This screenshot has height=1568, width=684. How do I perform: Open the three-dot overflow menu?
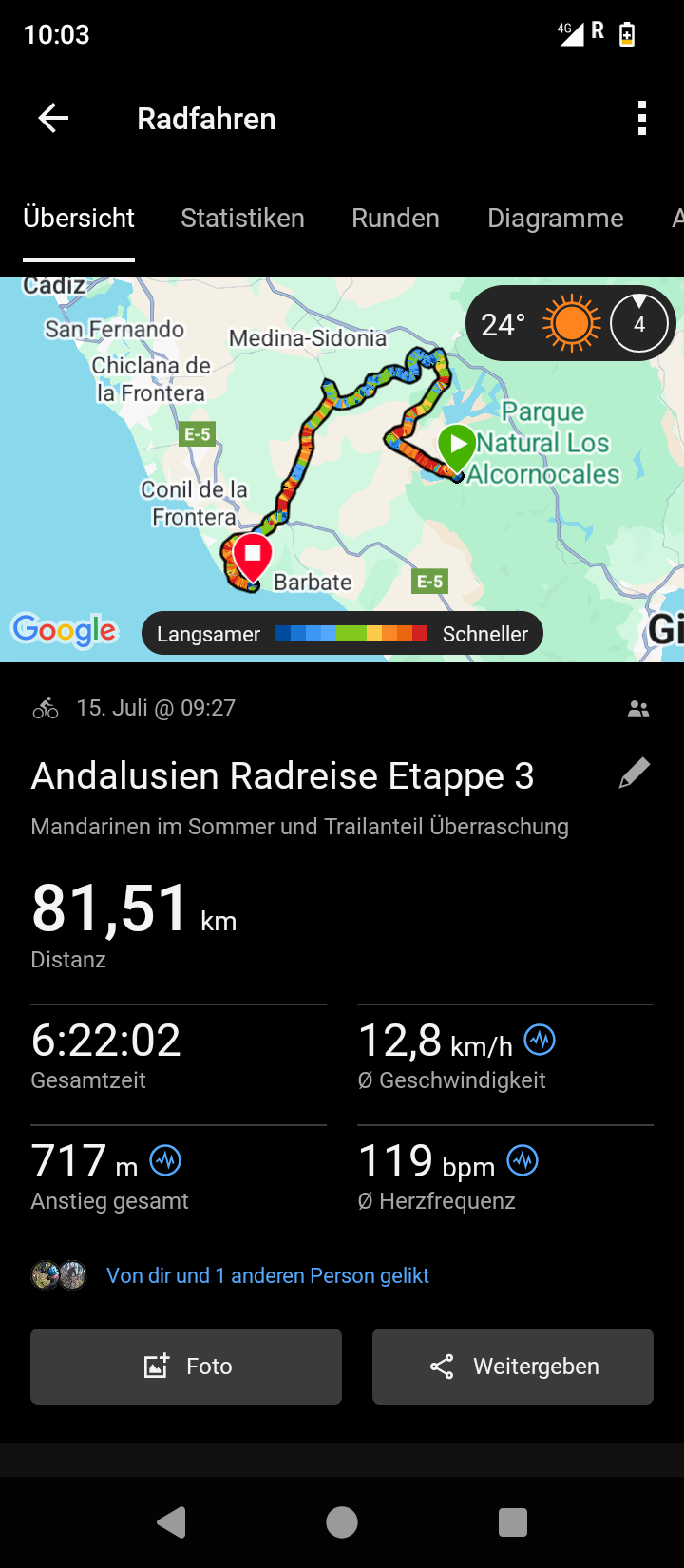pos(642,119)
